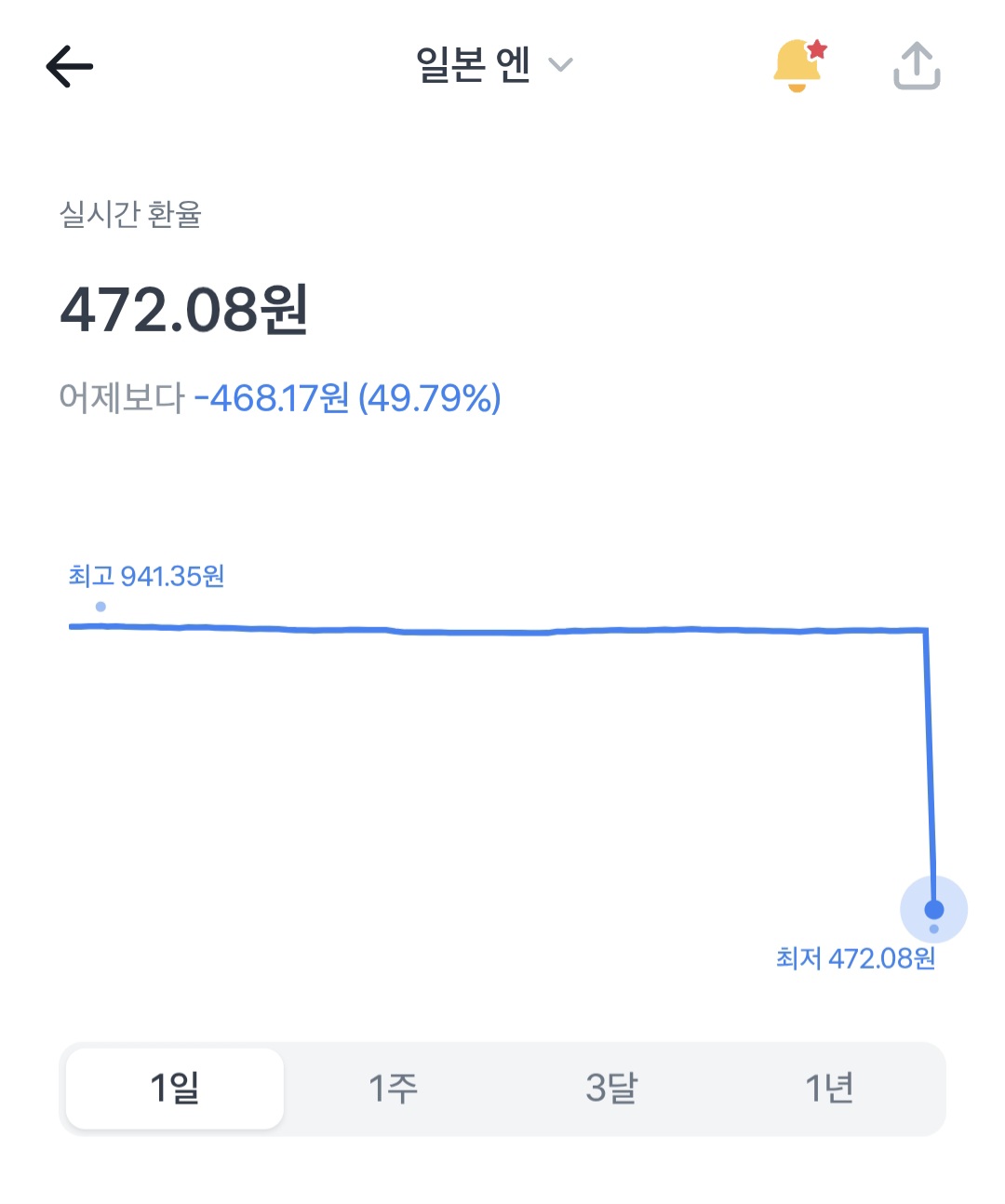Keep the 1일 tab selected
The image size is (1005, 1204).
(173, 1088)
